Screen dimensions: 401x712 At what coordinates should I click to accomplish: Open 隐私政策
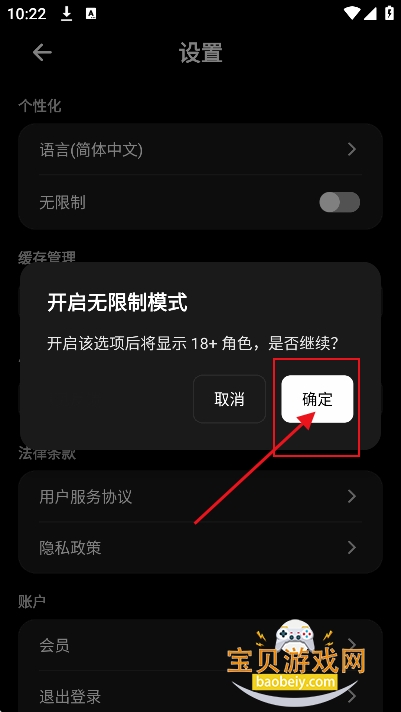(x=200, y=548)
